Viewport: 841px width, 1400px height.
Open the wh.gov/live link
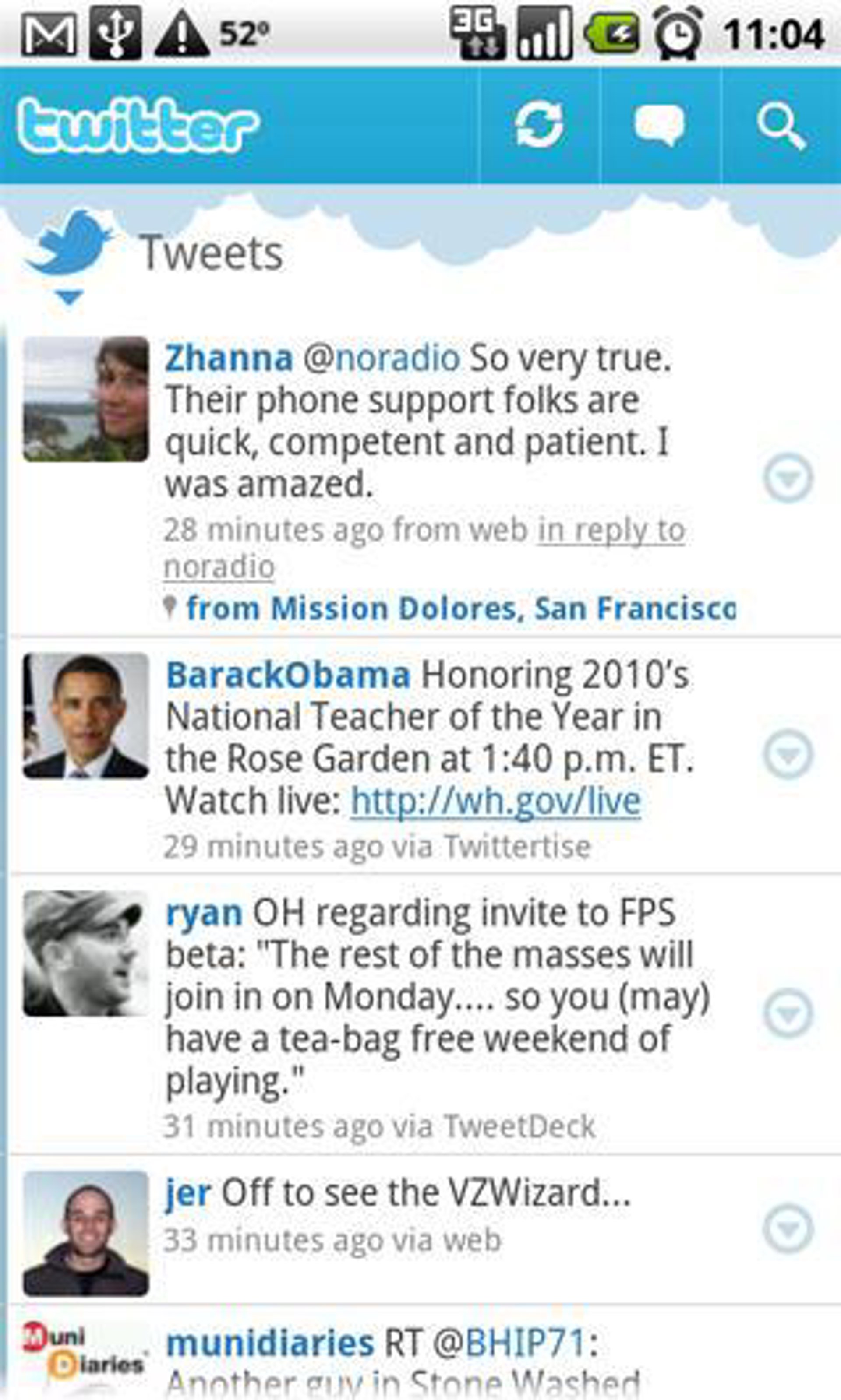495,802
